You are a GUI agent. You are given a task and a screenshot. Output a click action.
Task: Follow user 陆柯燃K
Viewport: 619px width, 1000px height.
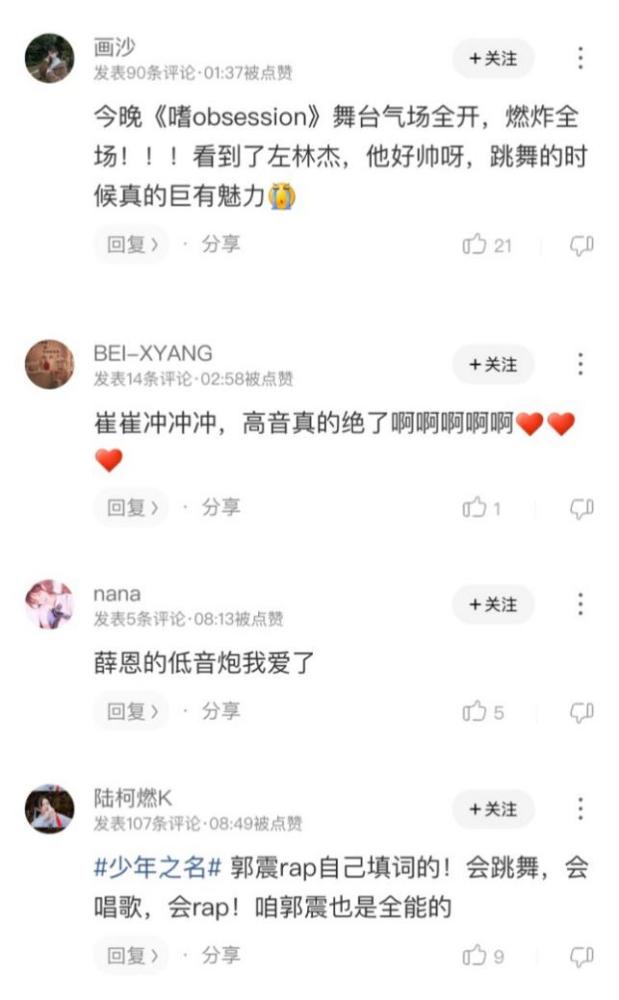click(x=493, y=809)
